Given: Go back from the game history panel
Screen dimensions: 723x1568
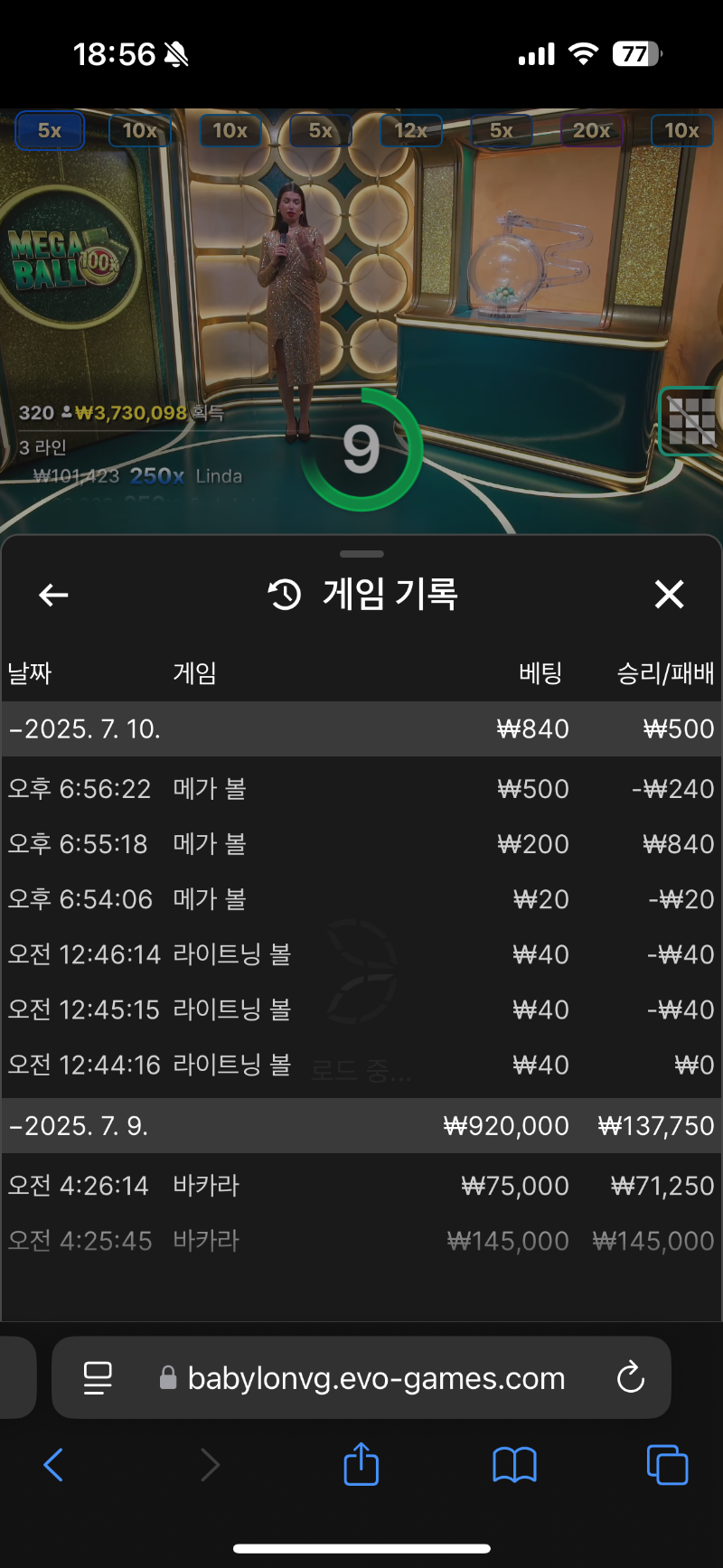Looking at the screenshot, I should 54,595.
